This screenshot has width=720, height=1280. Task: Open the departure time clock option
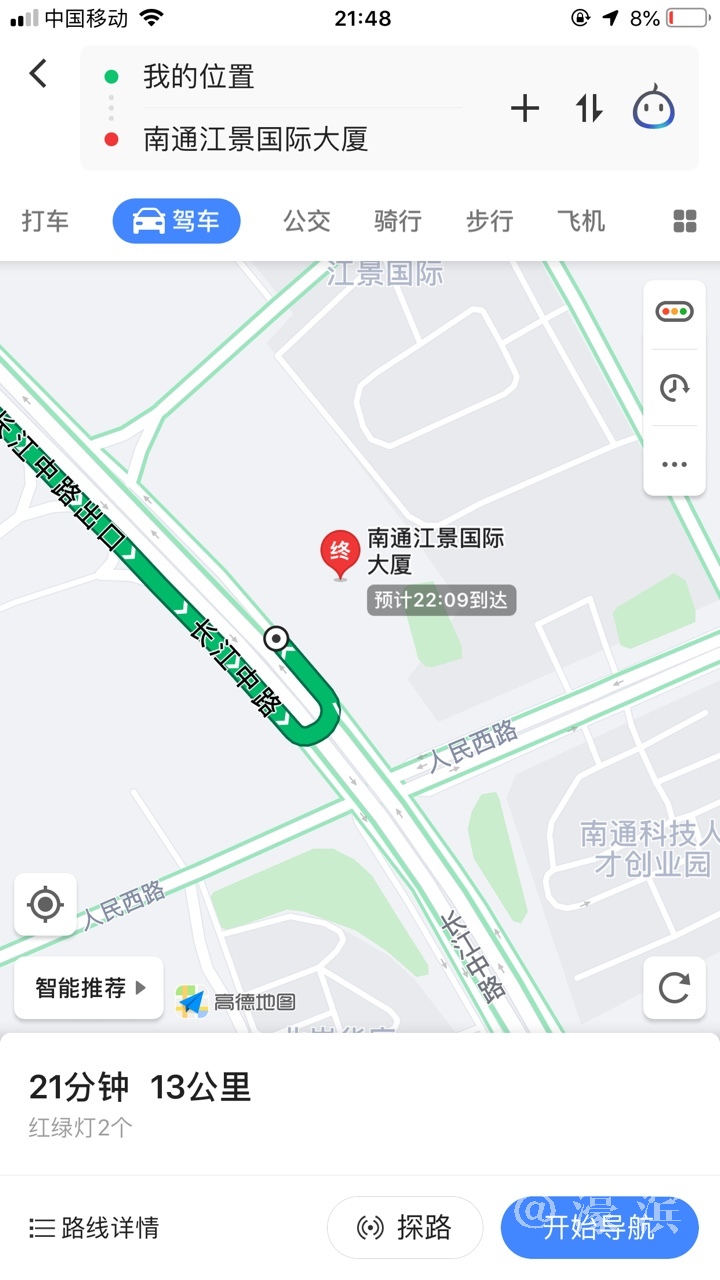(x=674, y=387)
